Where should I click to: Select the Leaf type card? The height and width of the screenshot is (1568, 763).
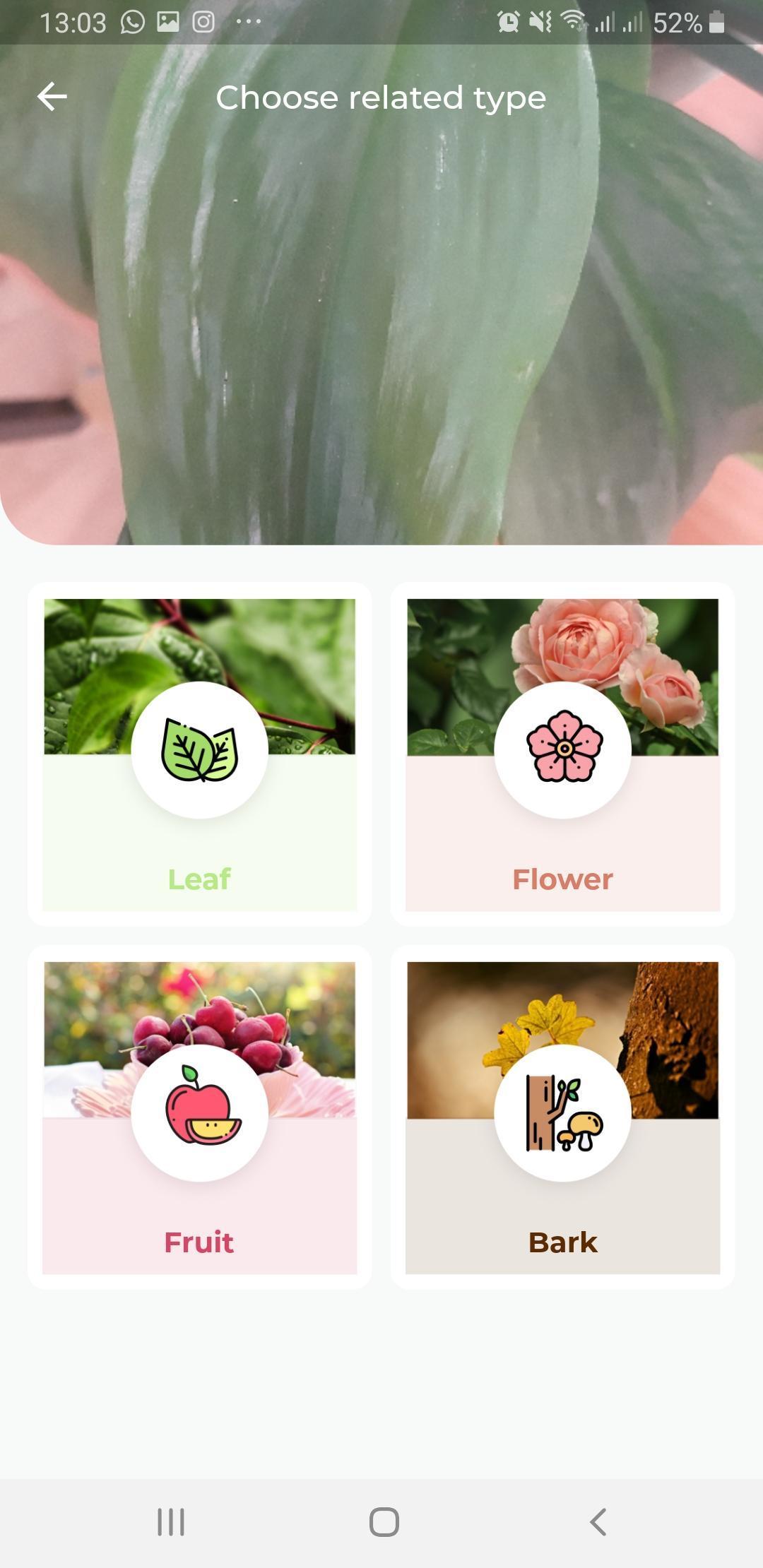coord(200,754)
